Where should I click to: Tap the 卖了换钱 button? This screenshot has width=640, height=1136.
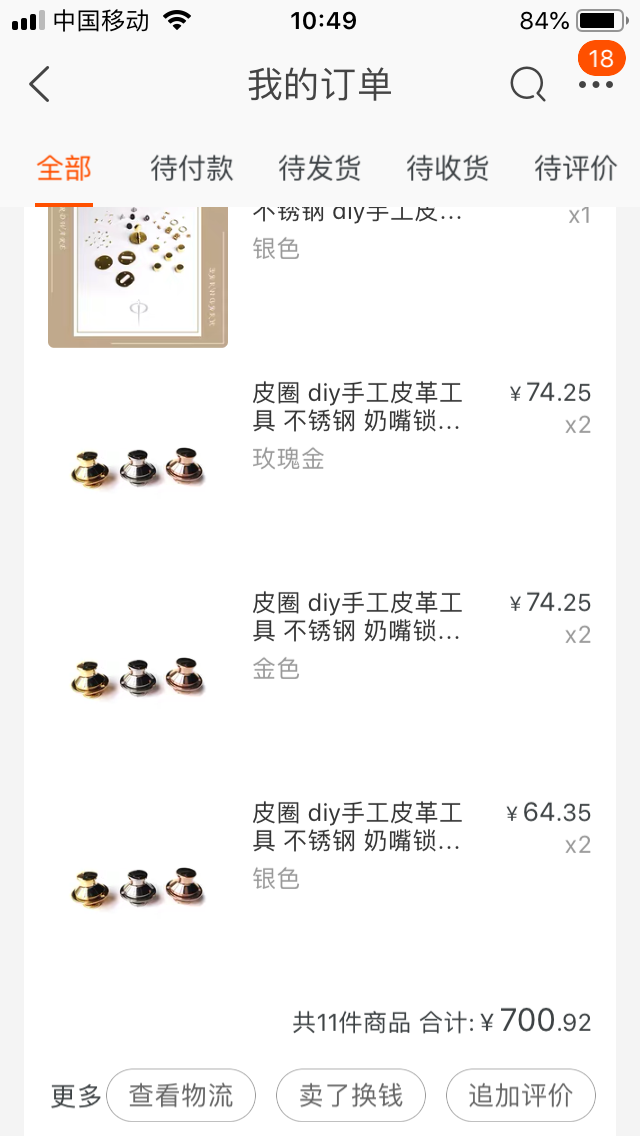(x=351, y=1095)
